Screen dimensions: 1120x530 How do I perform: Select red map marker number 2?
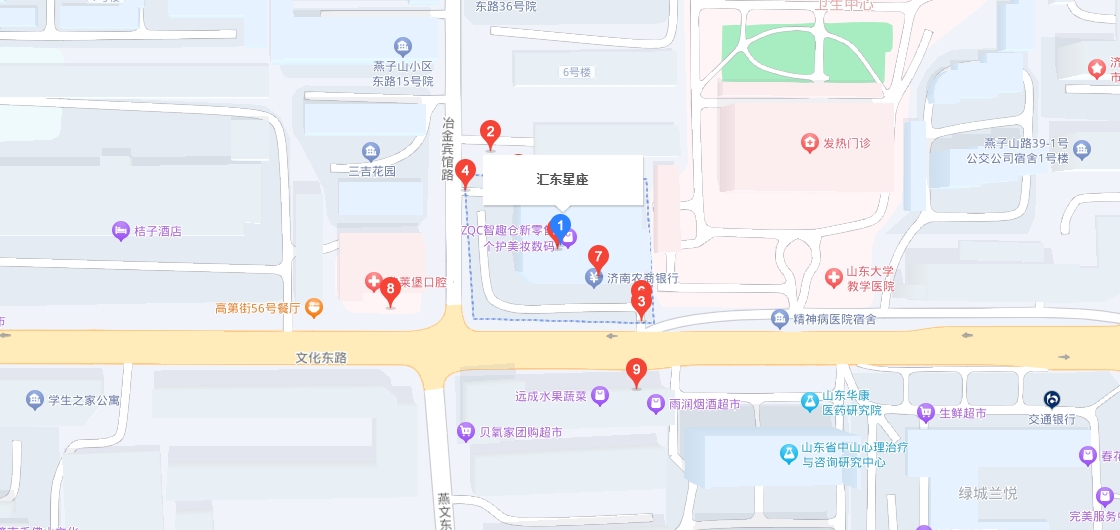[x=490, y=131]
